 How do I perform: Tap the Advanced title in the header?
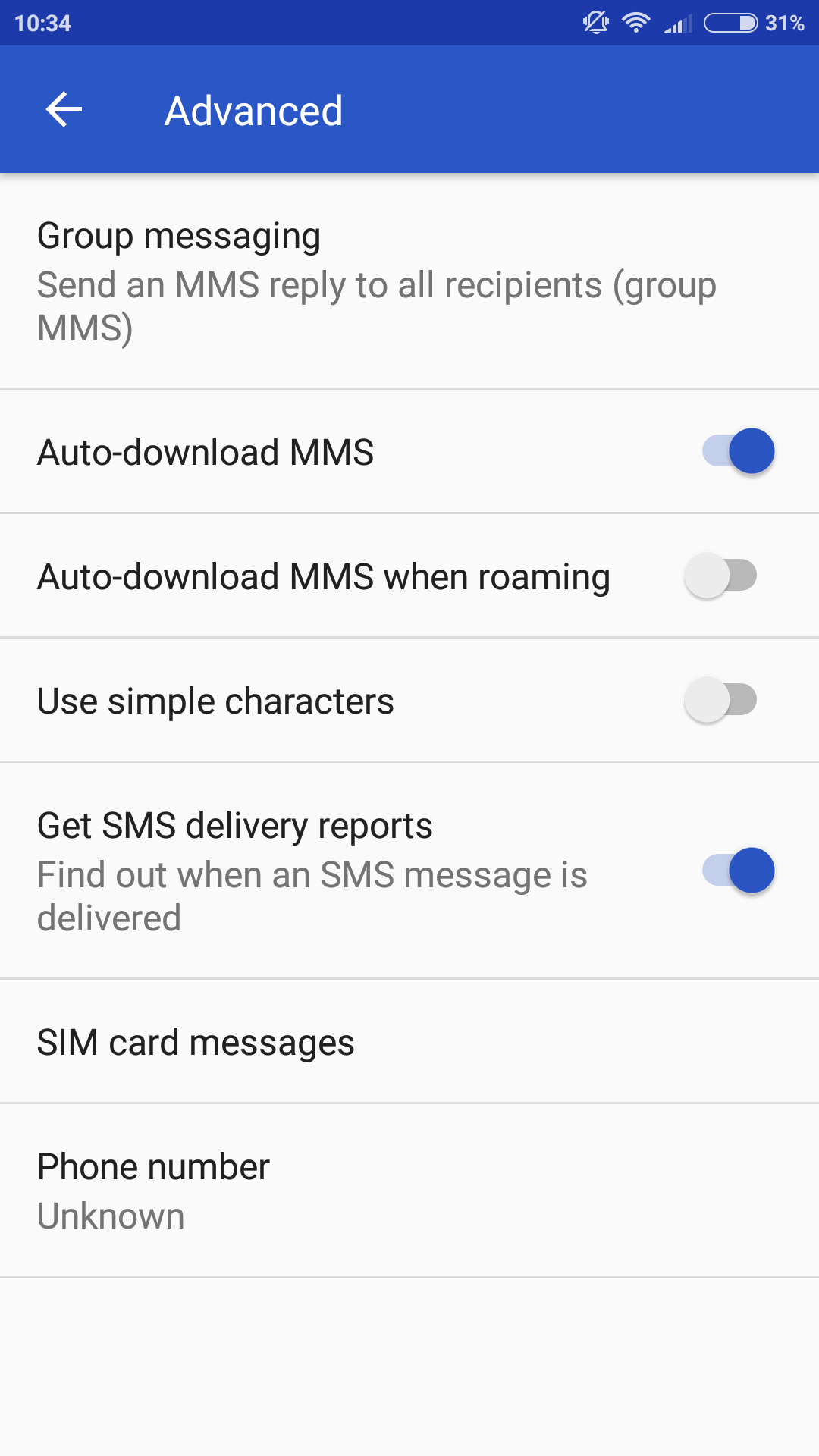[254, 109]
